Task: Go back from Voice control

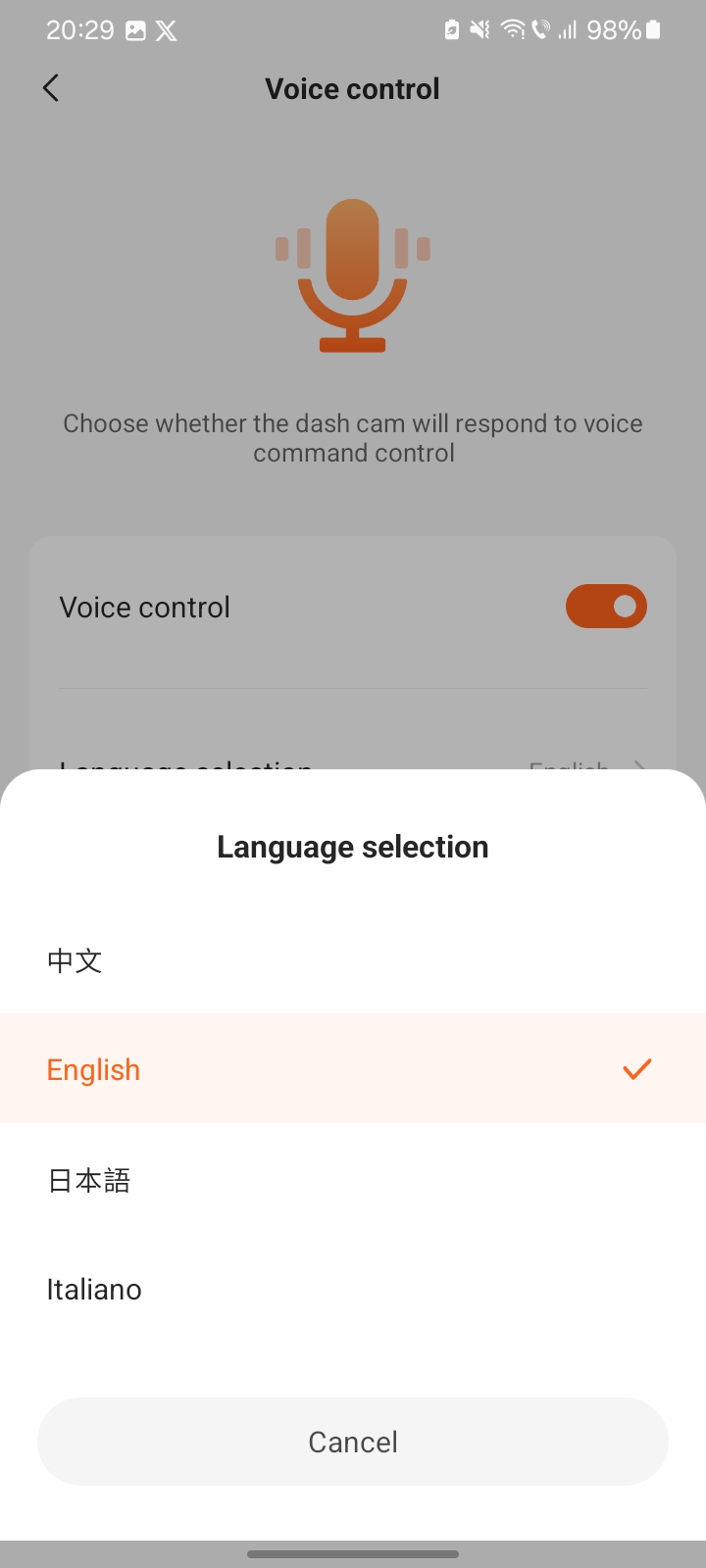Action: point(51,88)
